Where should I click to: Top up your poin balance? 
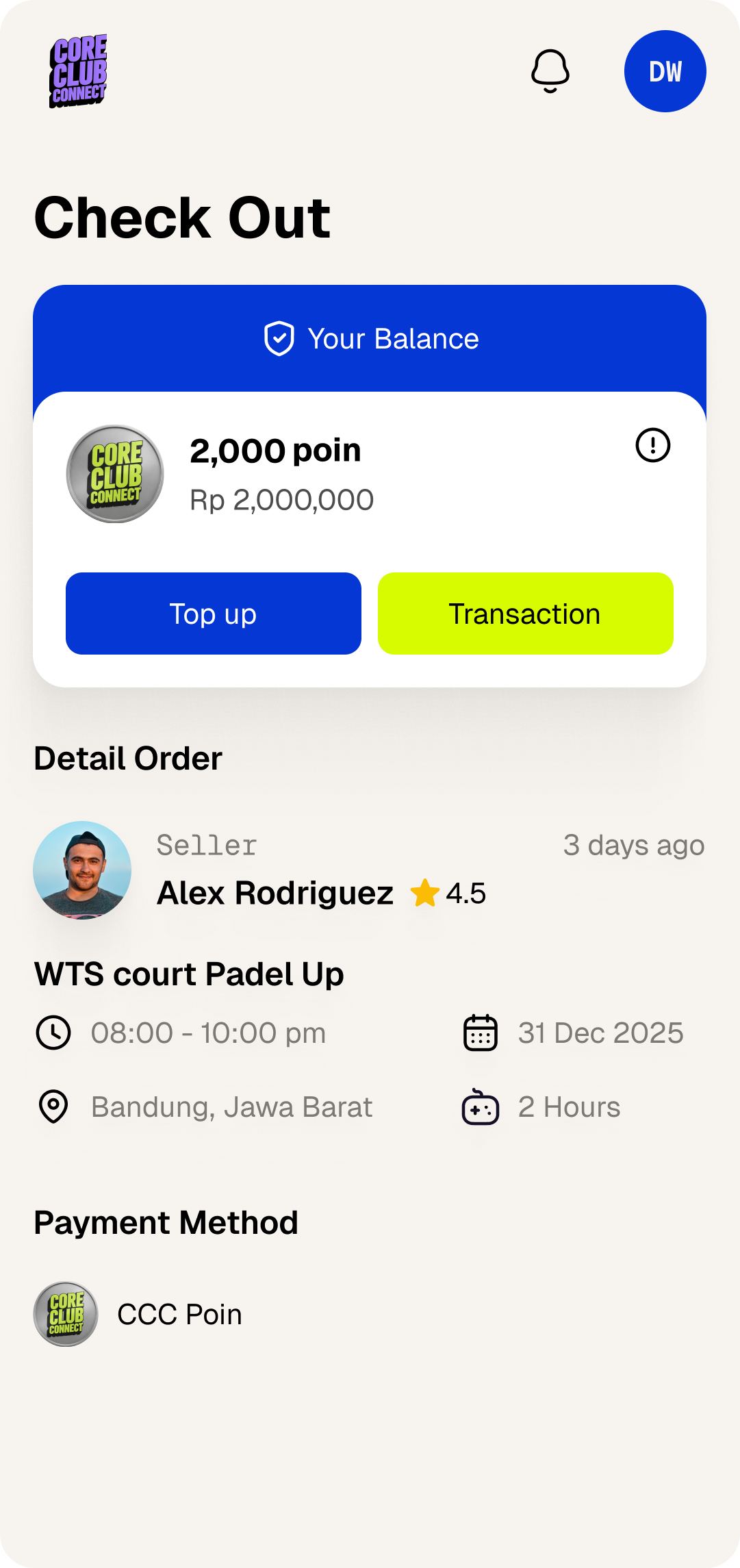[x=214, y=614]
